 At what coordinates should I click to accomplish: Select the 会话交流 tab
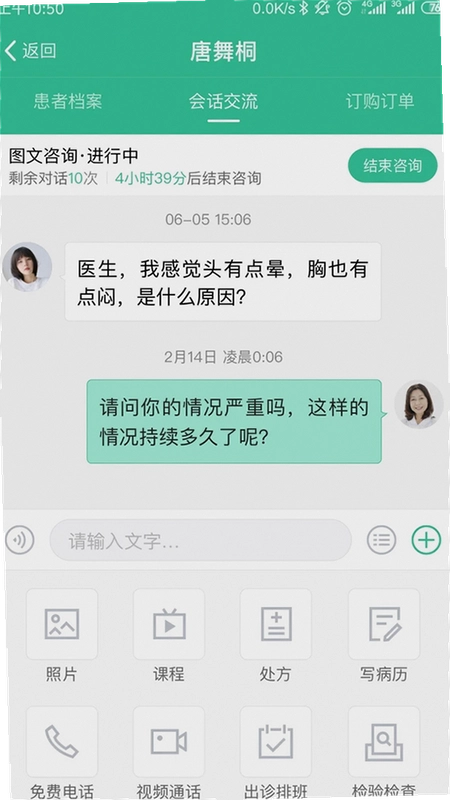point(223,101)
